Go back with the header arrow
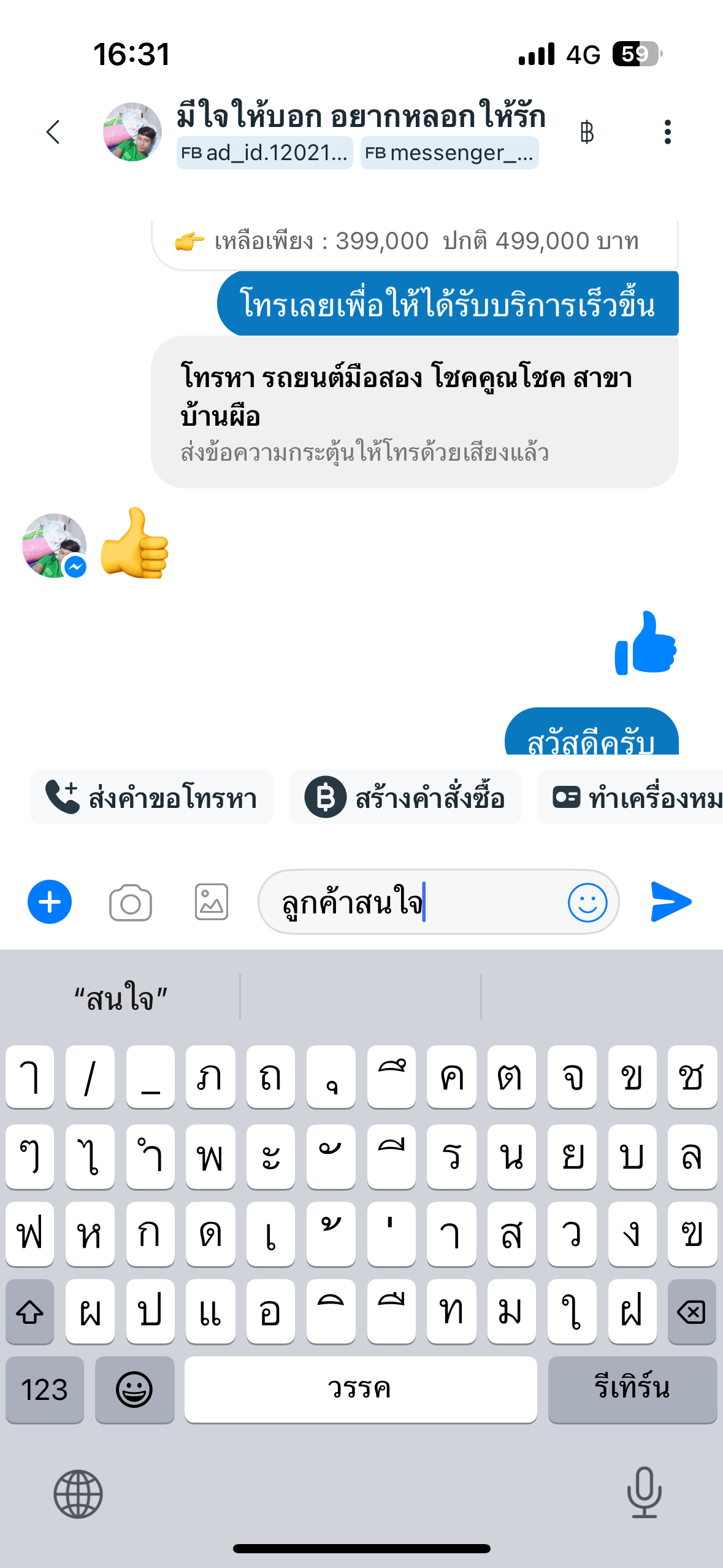This screenshot has height=1568, width=723. [x=53, y=132]
